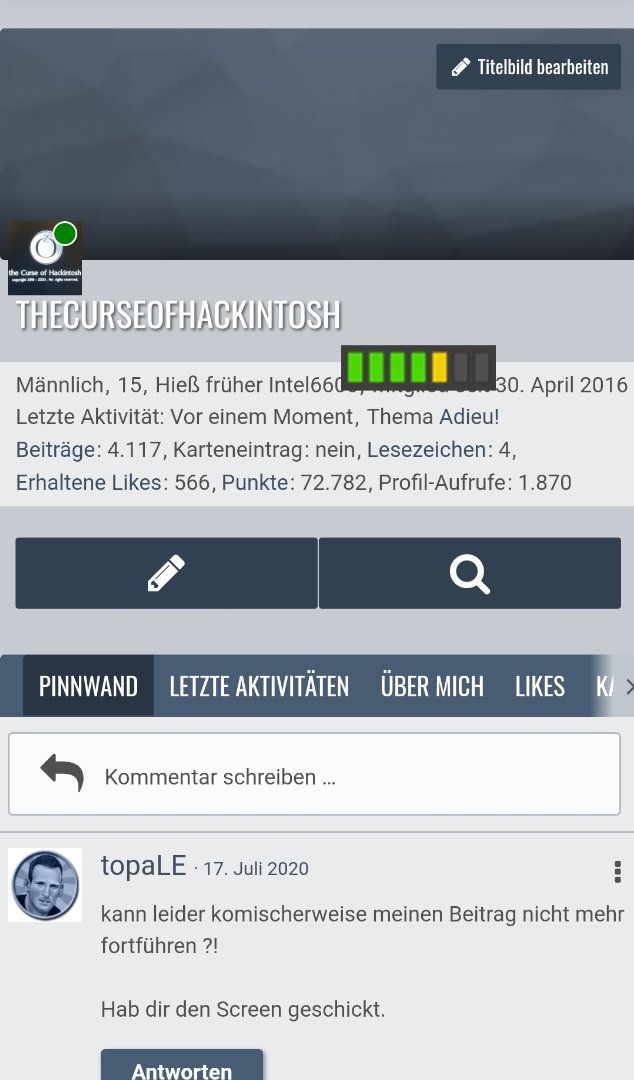
Task: Open the Punkte link
Action: 255,483
